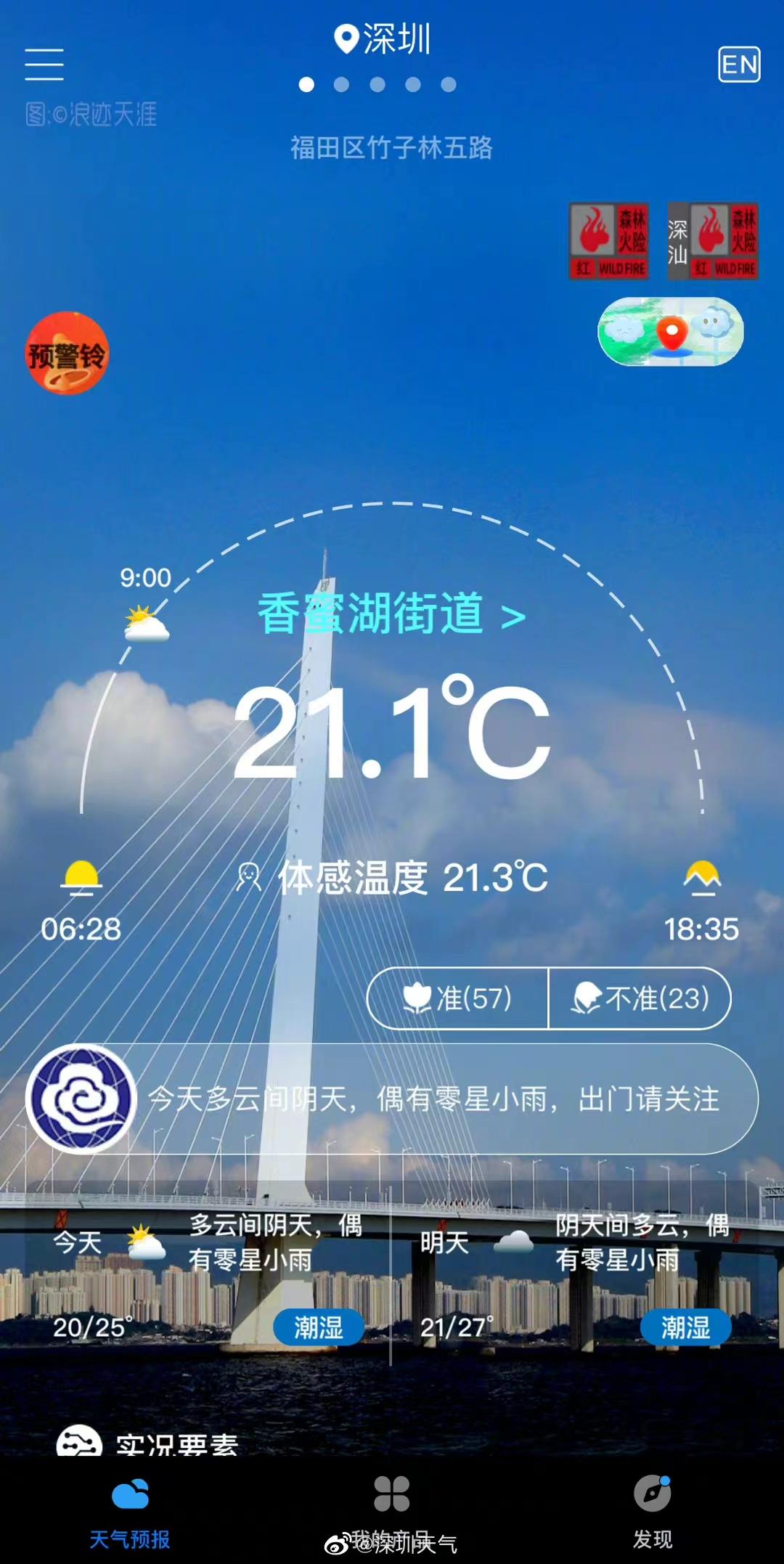Vote forecast inaccurate 不准(23)
Screen dimensions: 784x1564
pyautogui.click(x=640, y=998)
